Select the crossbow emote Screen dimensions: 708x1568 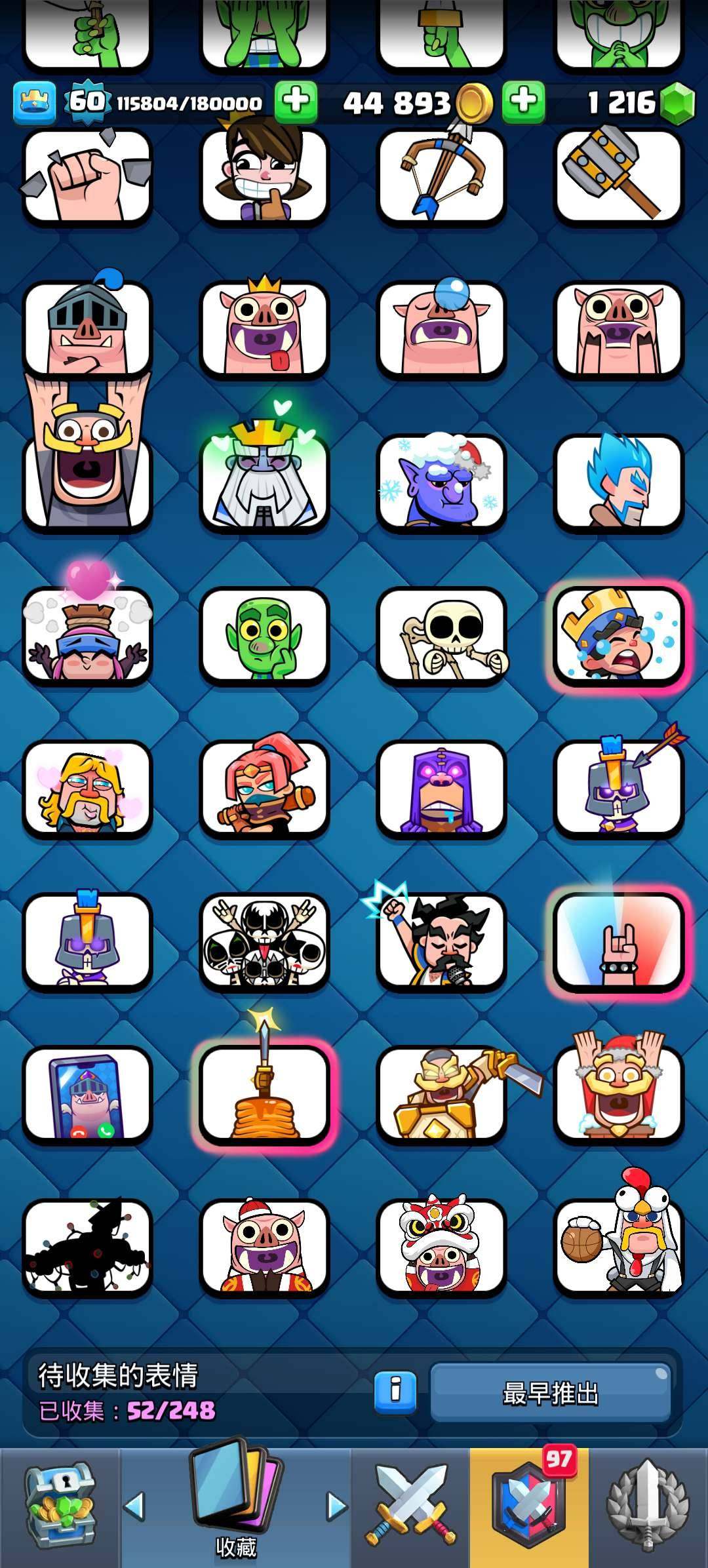tap(441, 176)
